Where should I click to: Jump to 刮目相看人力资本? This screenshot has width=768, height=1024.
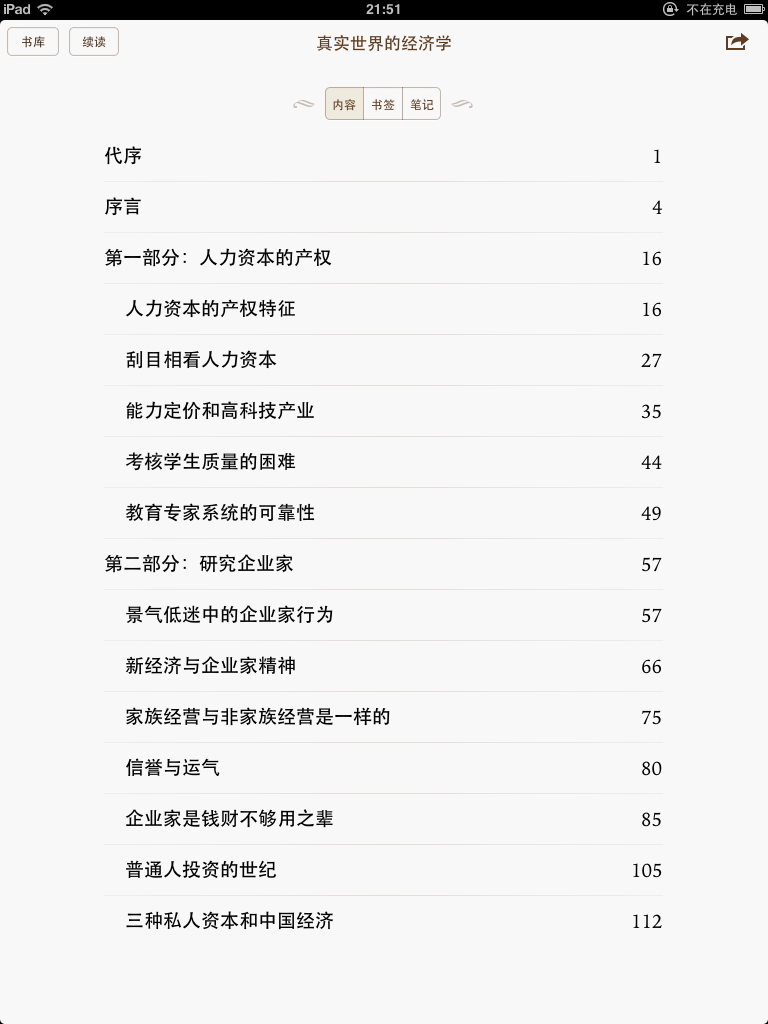pyautogui.click(x=201, y=360)
